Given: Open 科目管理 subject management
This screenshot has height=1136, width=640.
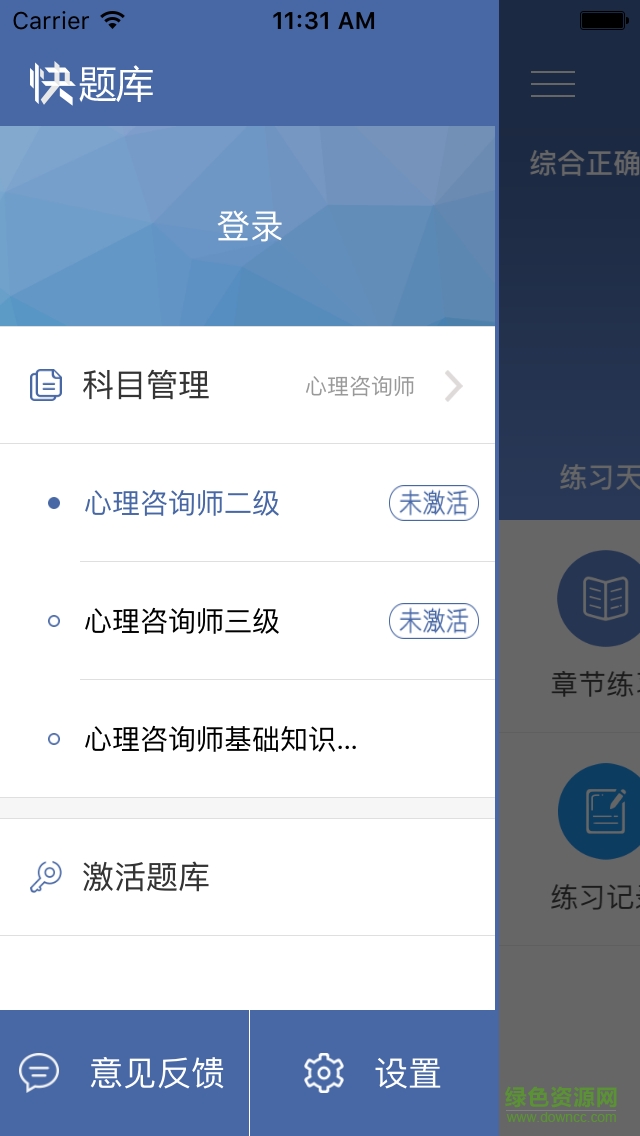Looking at the screenshot, I should point(247,385).
